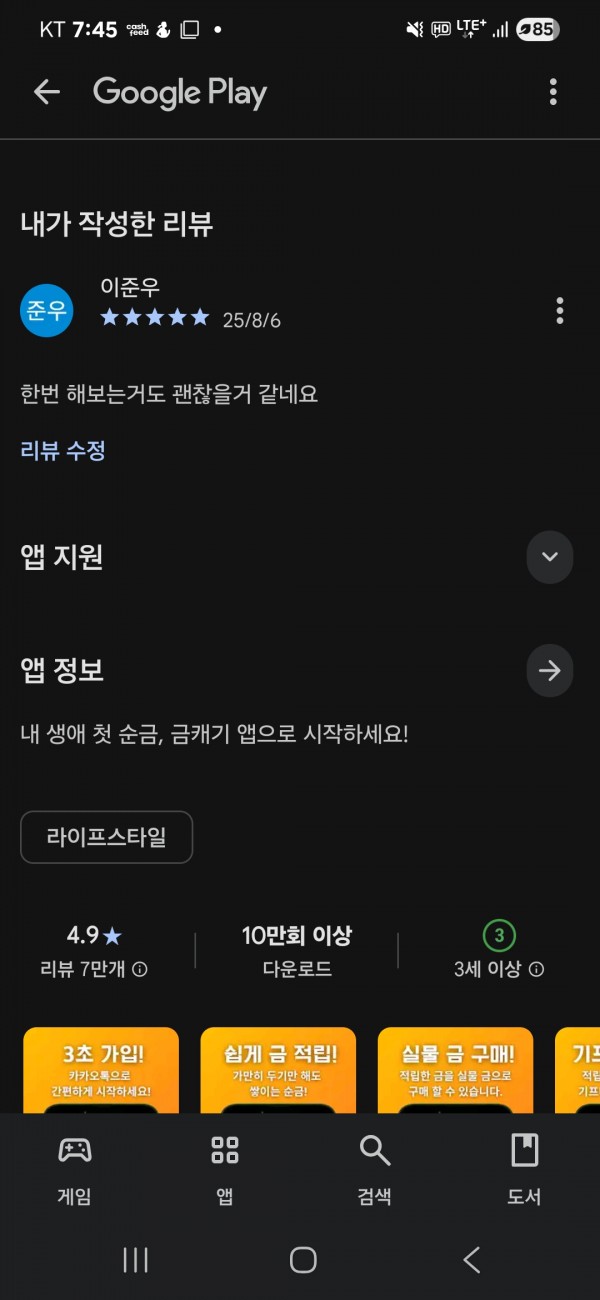Viewport: 600px width, 1300px height.
Task: Open the 실물 금 구매! screenshot
Action: tap(456, 1070)
